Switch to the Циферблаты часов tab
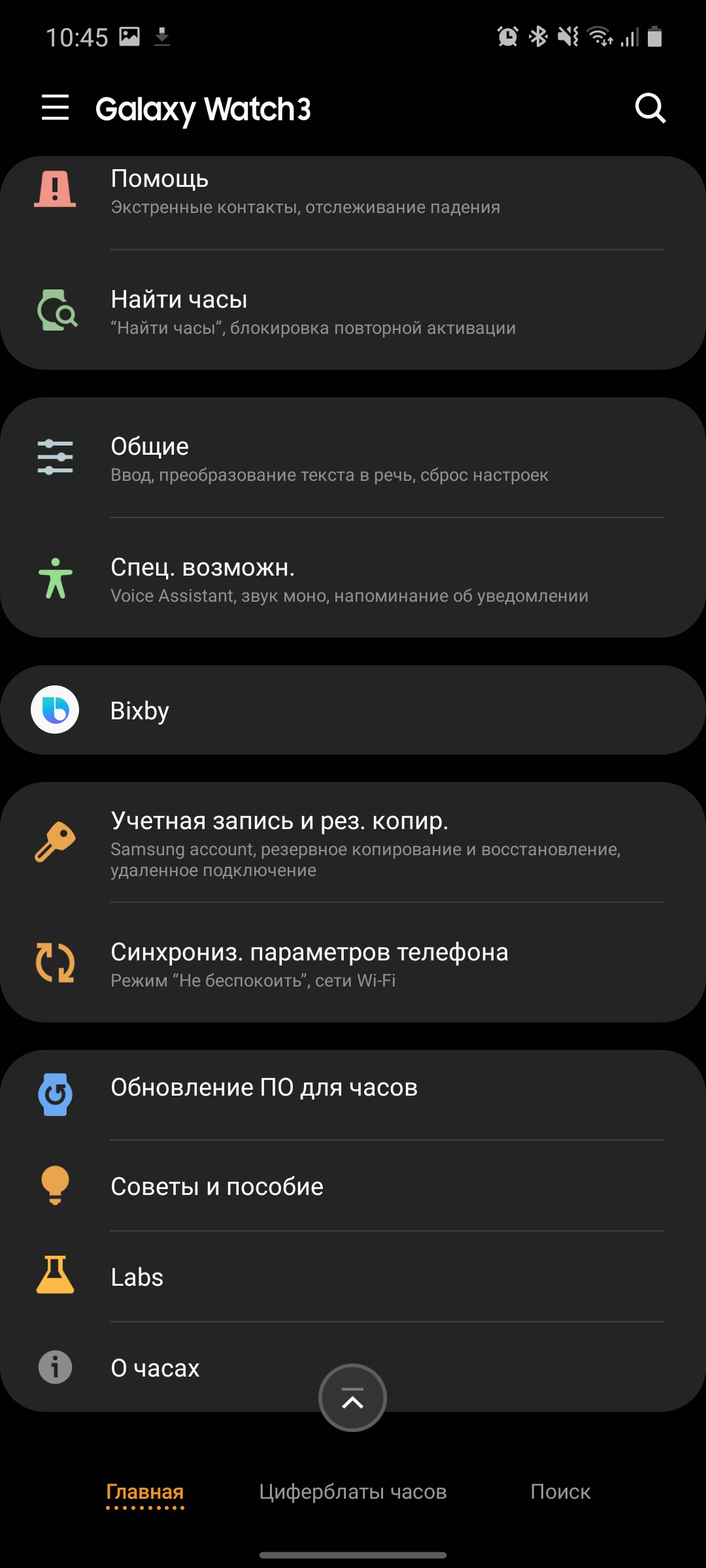The width and height of the screenshot is (706, 1568). click(x=352, y=1492)
